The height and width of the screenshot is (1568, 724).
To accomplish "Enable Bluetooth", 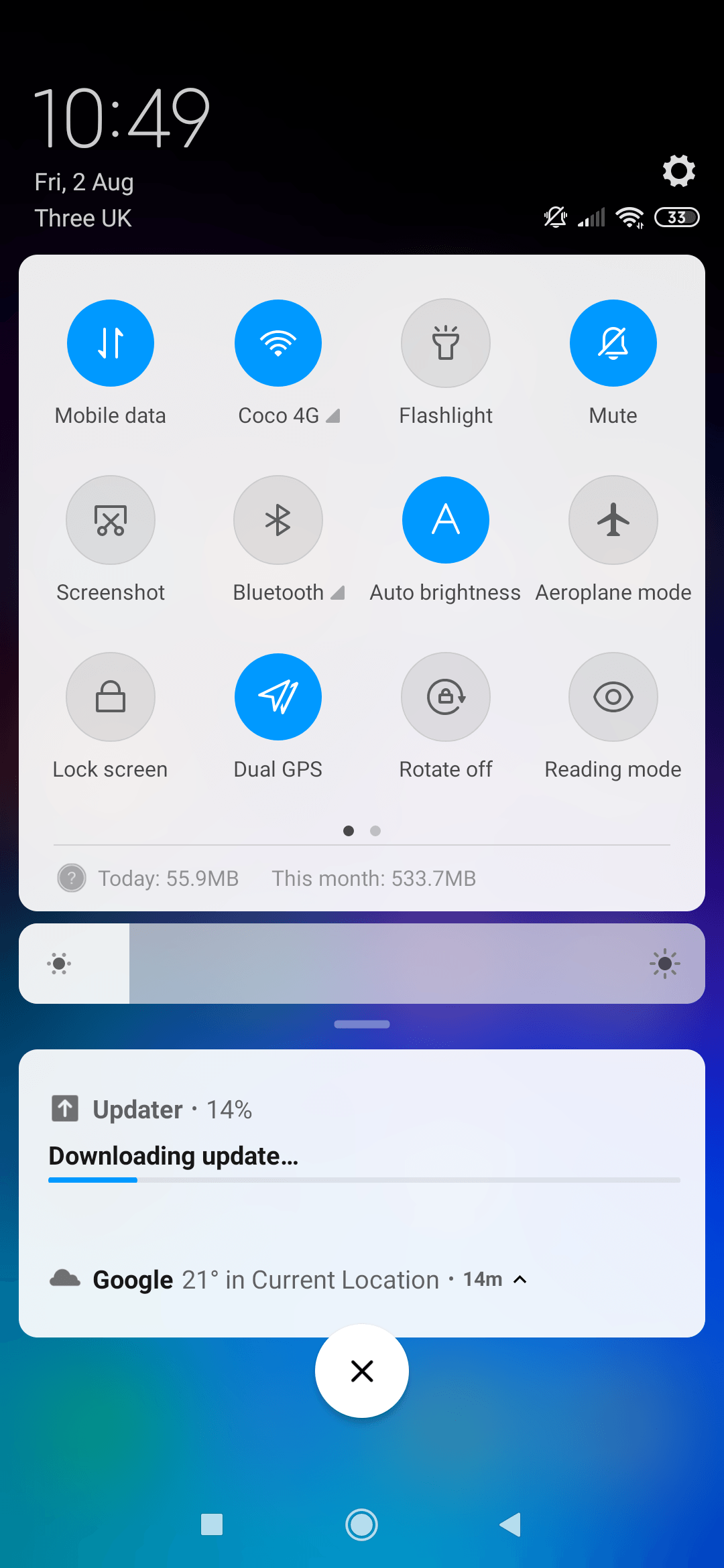I will coord(278,520).
